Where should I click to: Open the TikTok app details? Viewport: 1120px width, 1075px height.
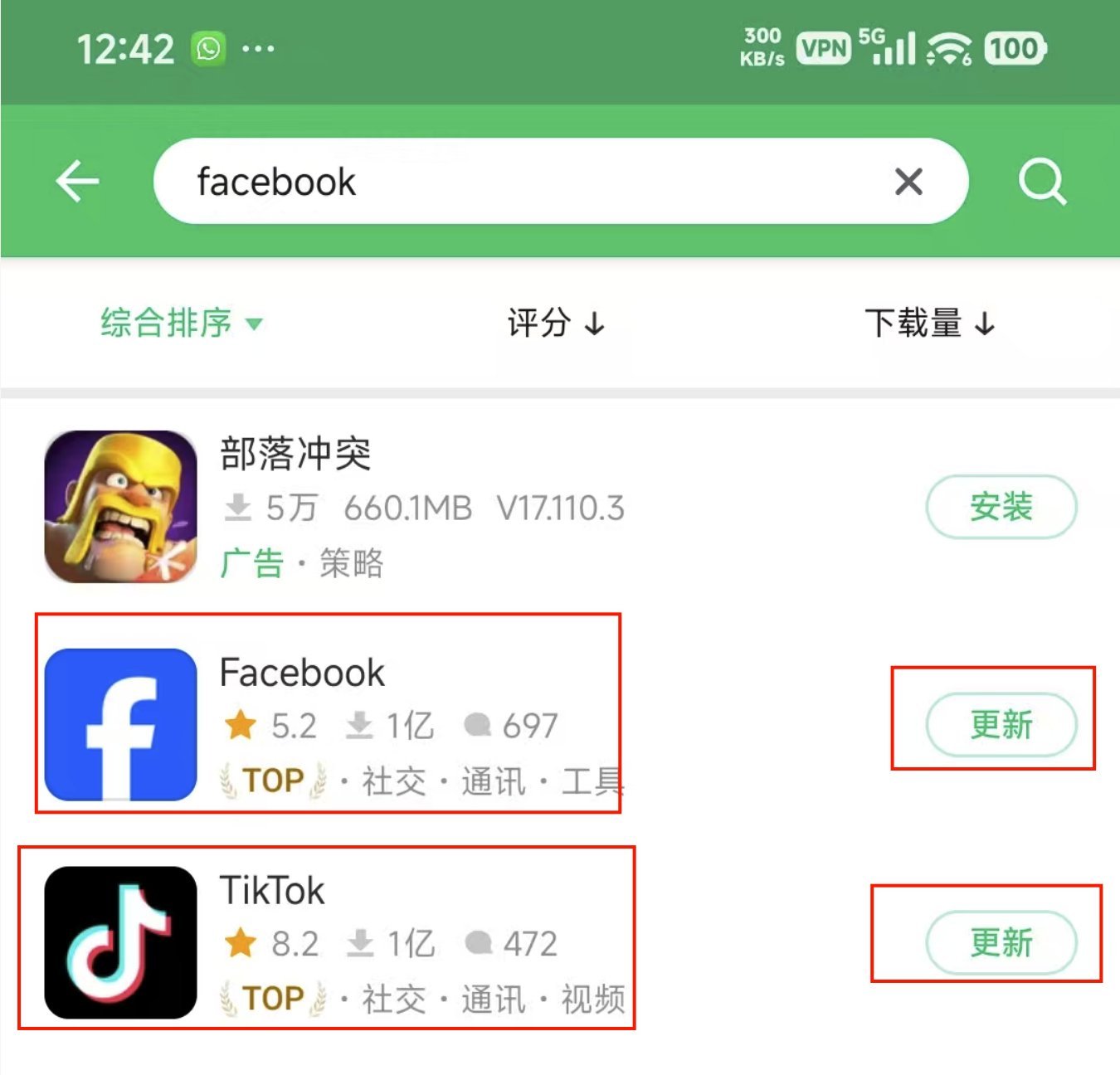tap(332, 941)
